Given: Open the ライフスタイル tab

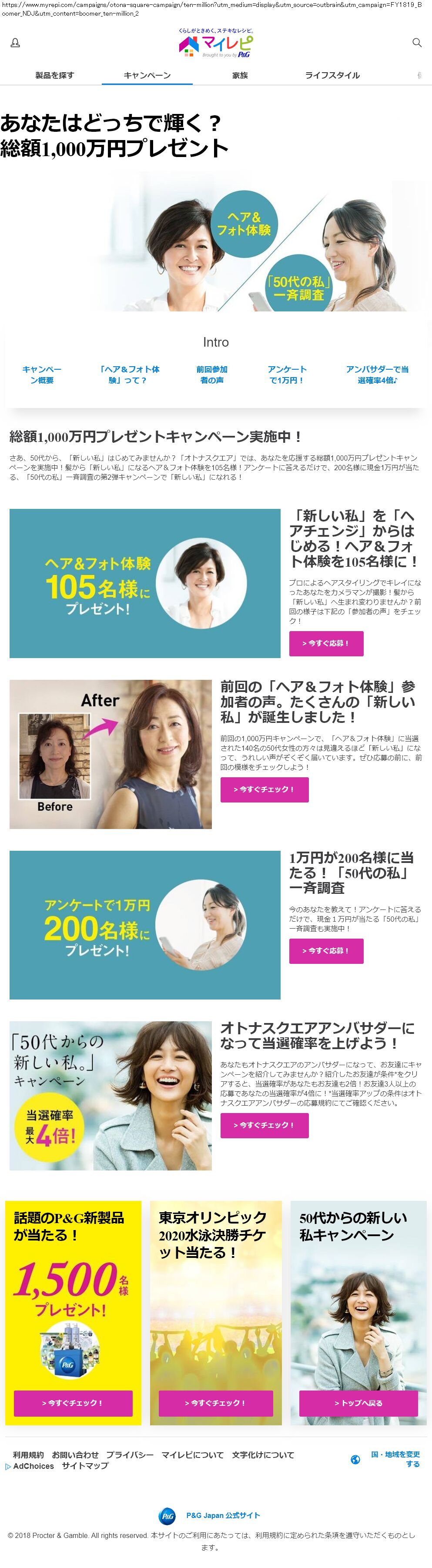Looking at the screenshot, I should 332,76.
